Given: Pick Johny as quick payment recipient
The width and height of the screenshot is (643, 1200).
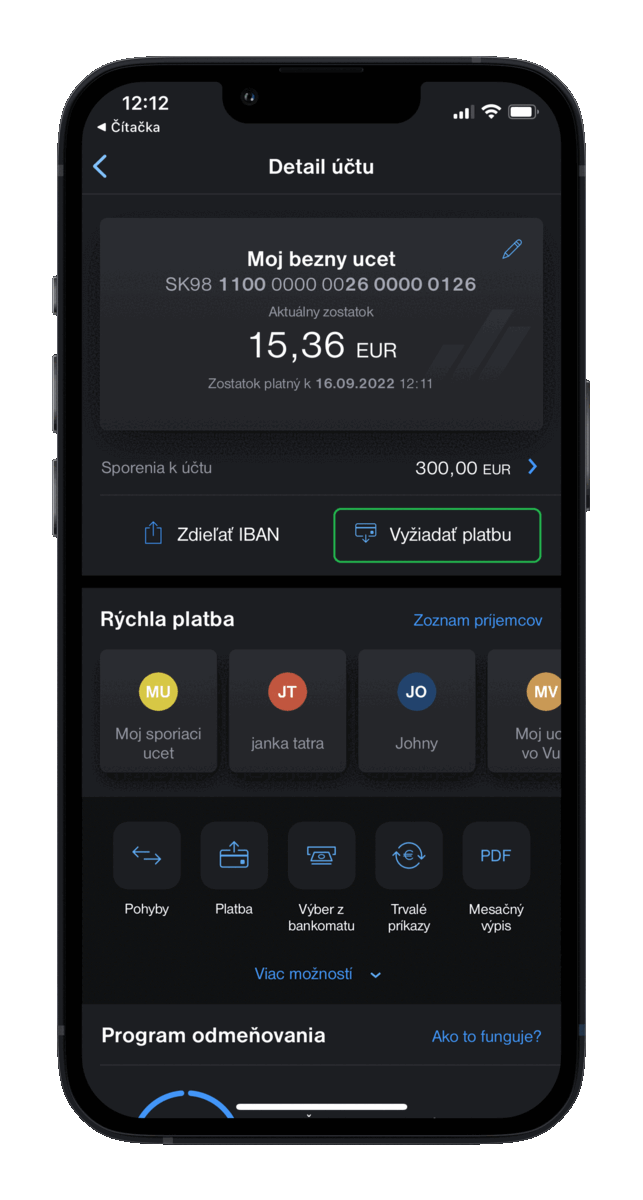Looking at the screenshot, I should pyautogui.click(x=416, y=711).
